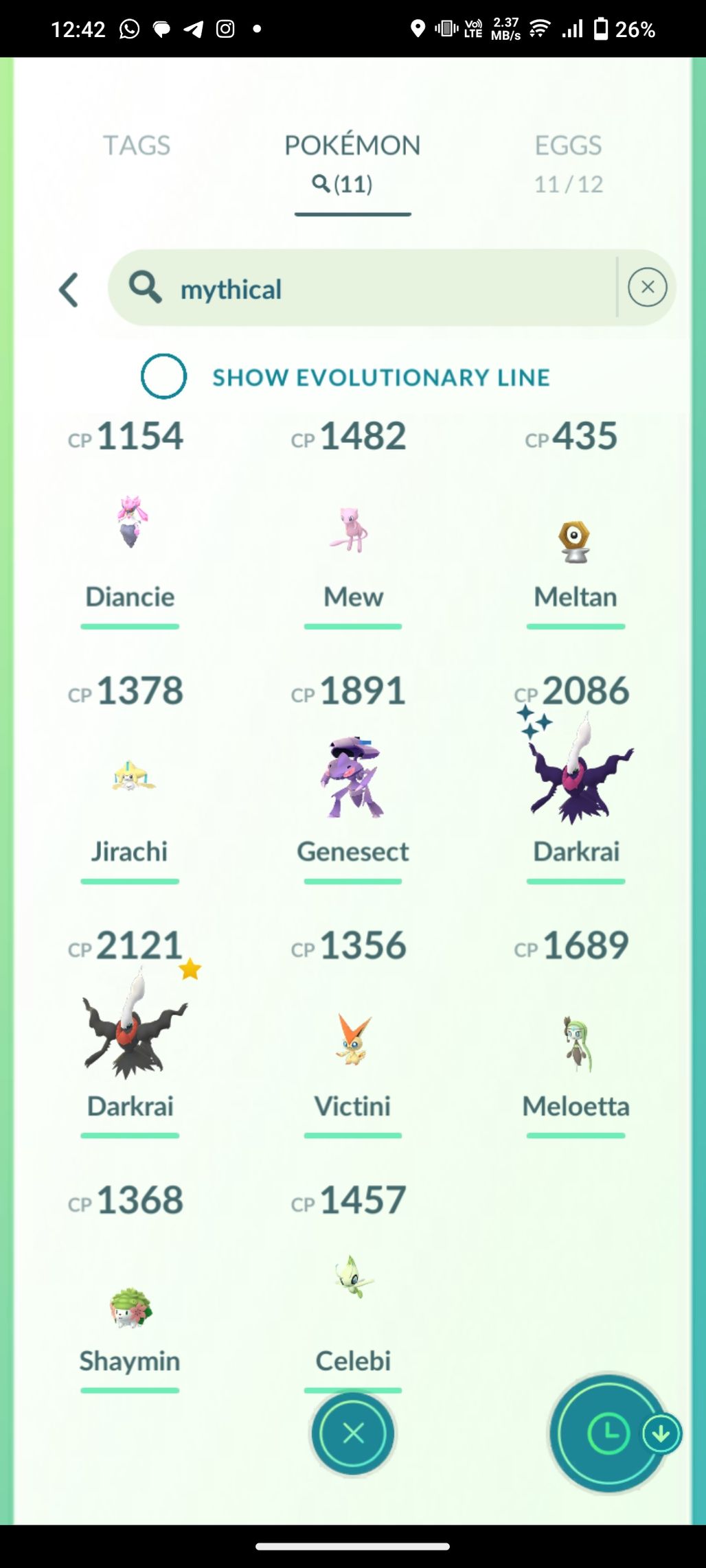Go back using the left arrow
This screenshot has width=706, height=1568.
(69, 289)
